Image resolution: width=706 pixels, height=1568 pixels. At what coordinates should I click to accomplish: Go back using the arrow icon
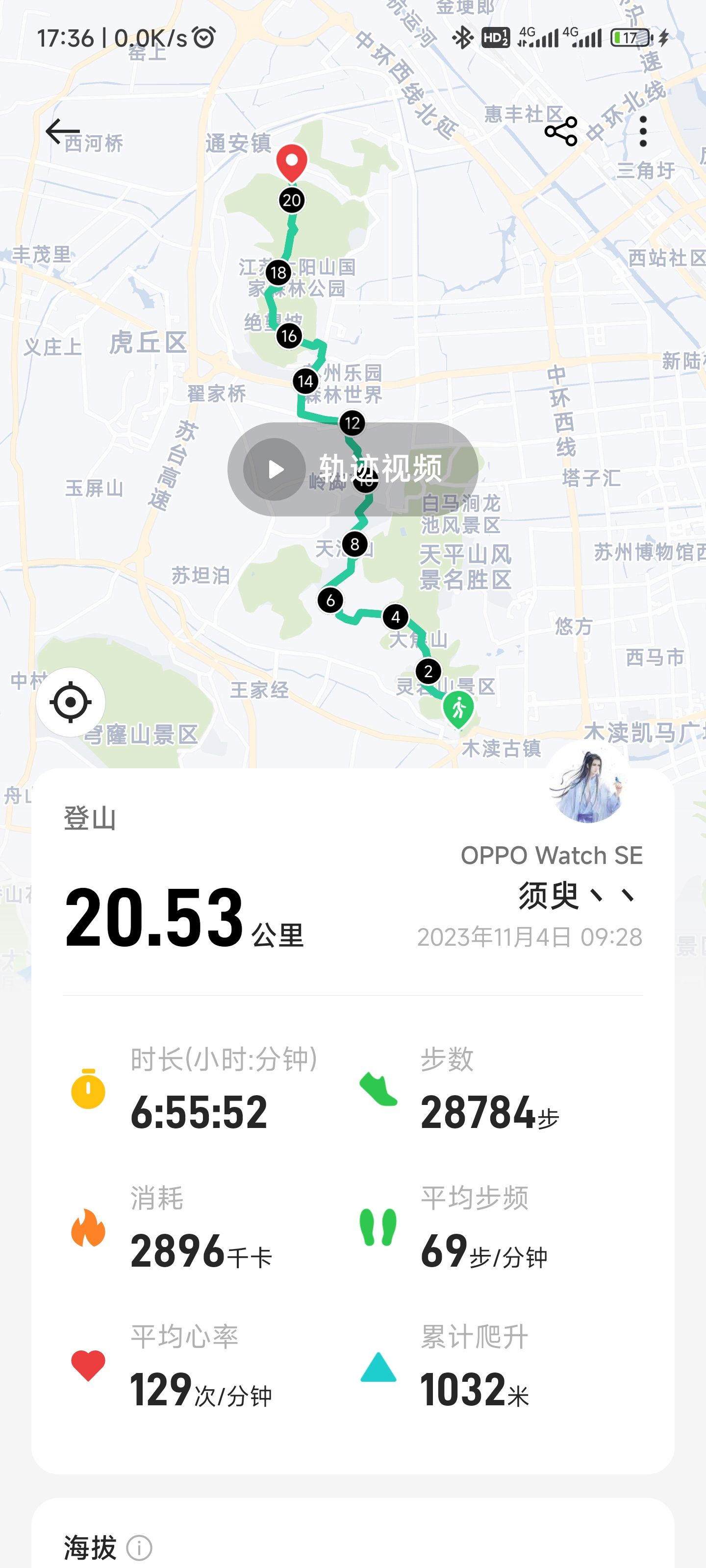tap(62, 131)
